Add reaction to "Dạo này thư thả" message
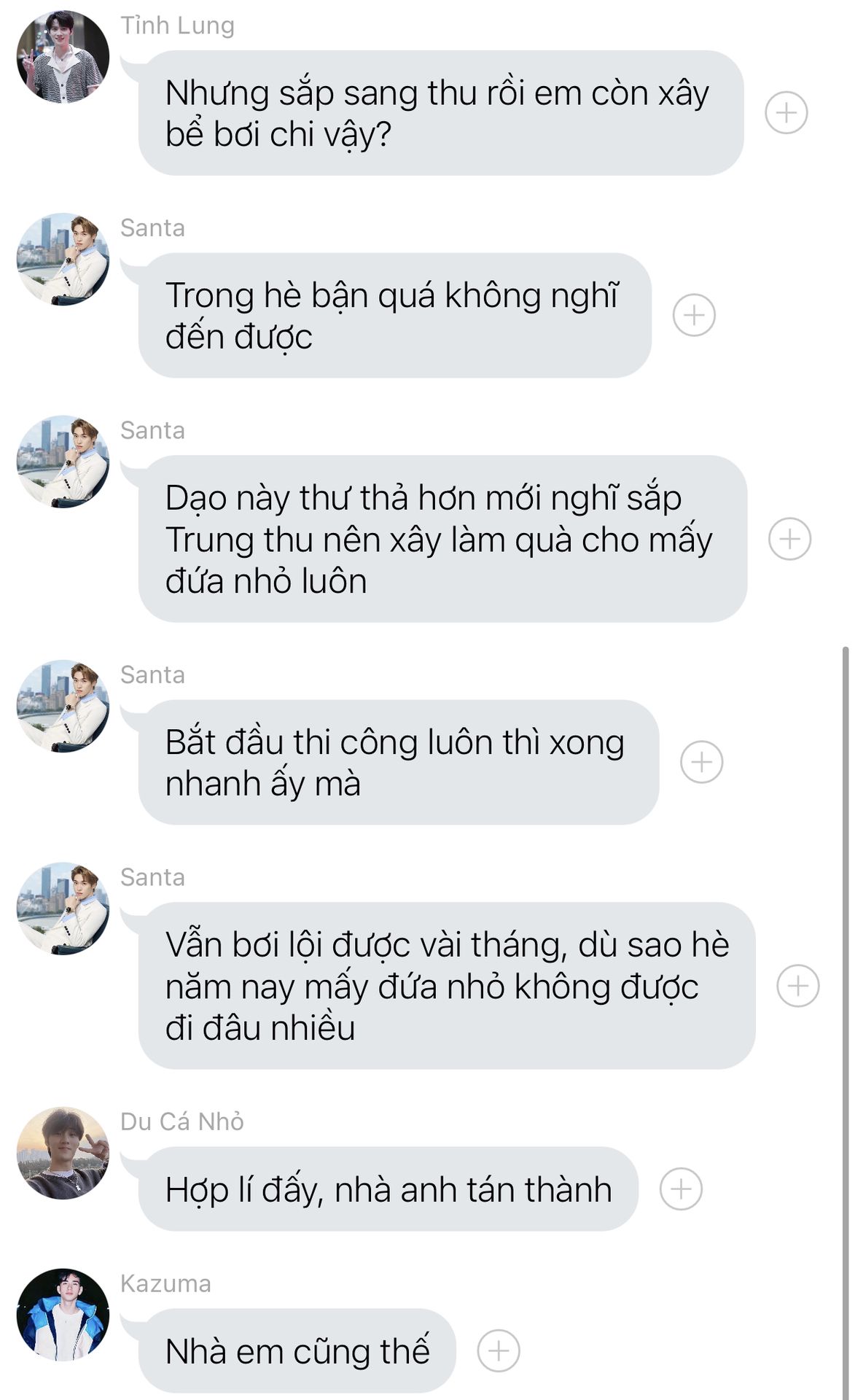This screenshot has width=855, height=1400. [x=789, y=539]
